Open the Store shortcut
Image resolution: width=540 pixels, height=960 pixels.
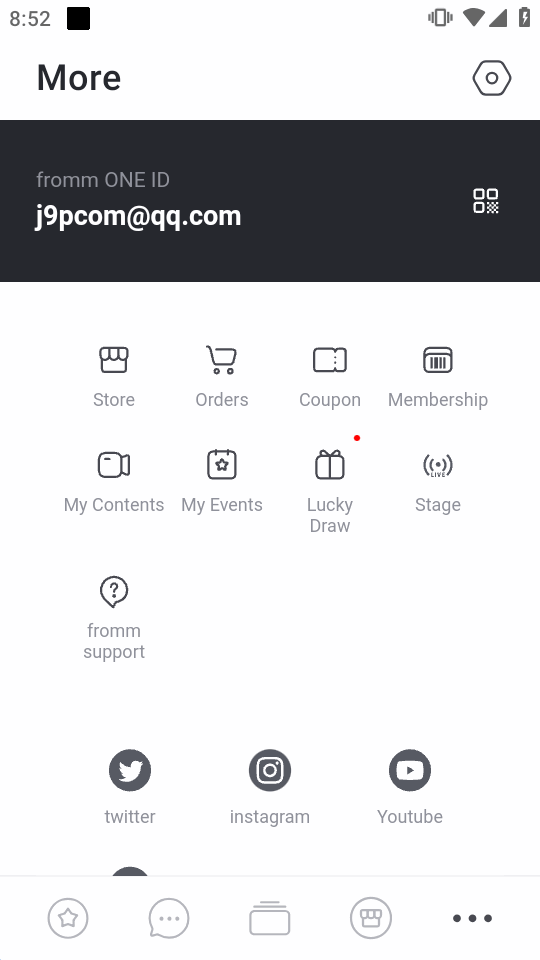click(114, 377)
